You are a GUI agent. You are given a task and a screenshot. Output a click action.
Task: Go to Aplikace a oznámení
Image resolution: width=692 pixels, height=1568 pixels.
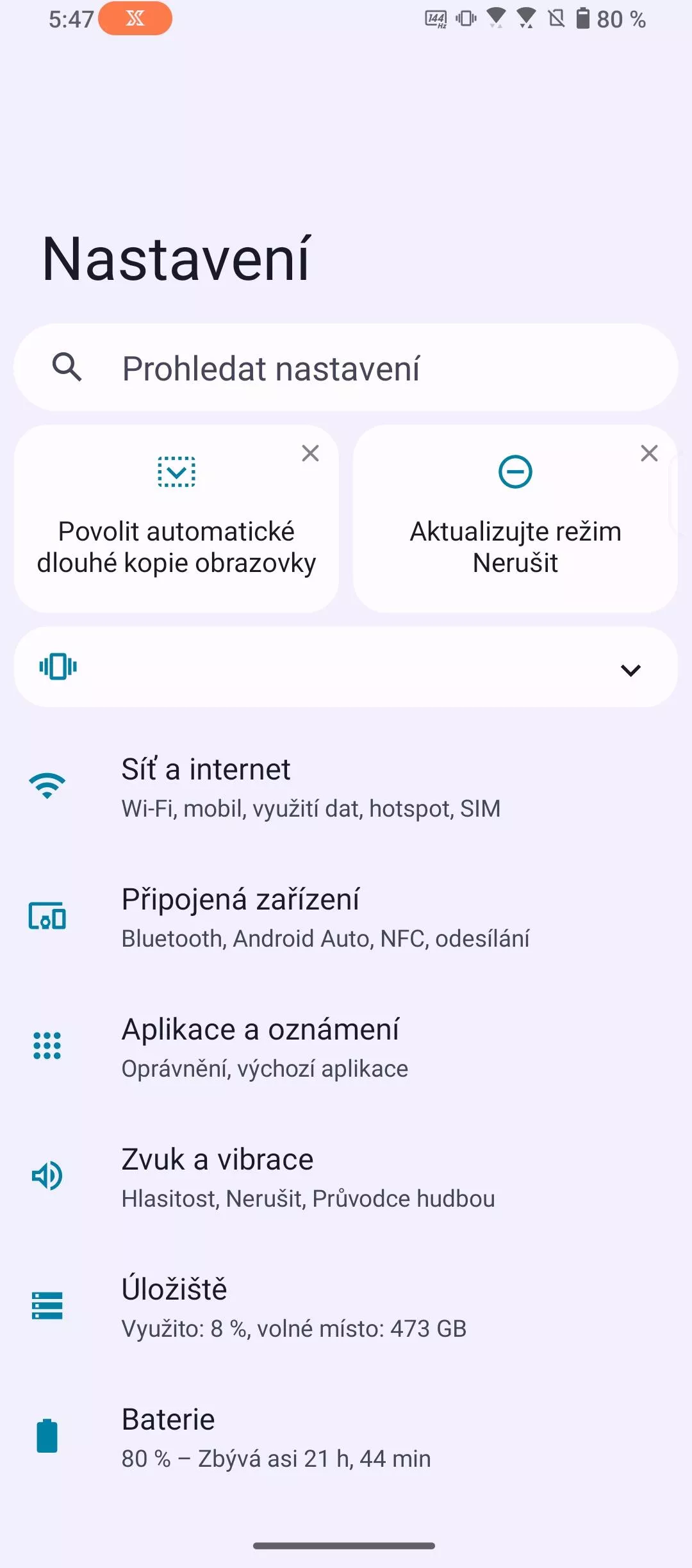click(346, 1047)
